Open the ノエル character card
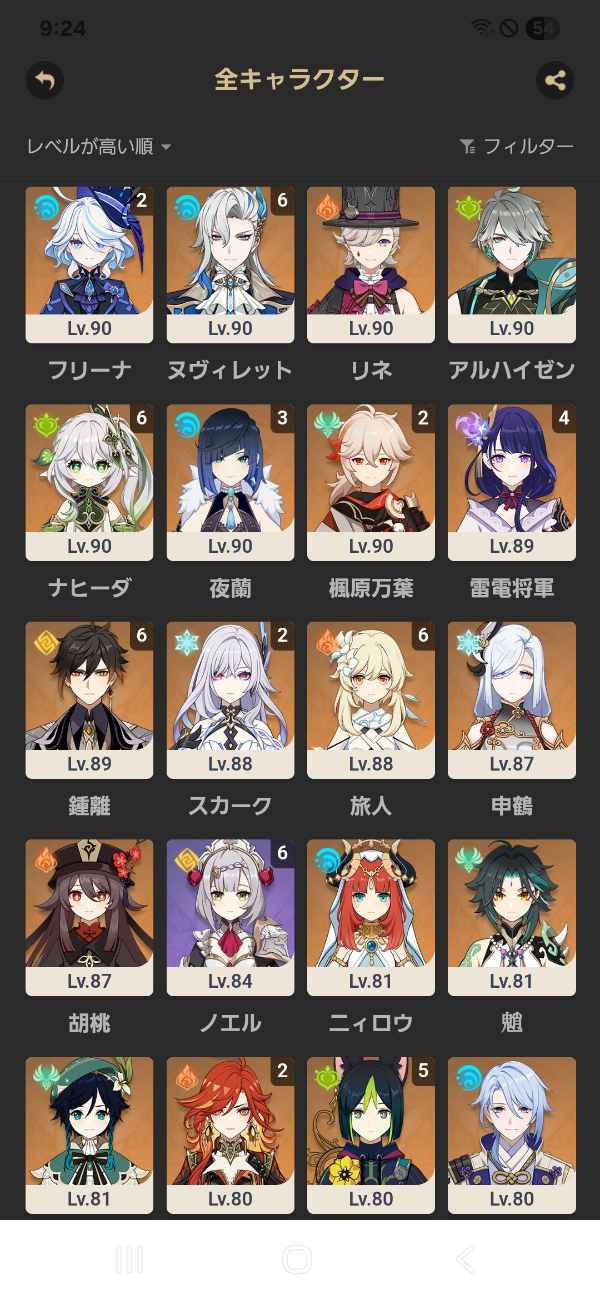Screen dimensions: 600x1300 coord(230,917)
